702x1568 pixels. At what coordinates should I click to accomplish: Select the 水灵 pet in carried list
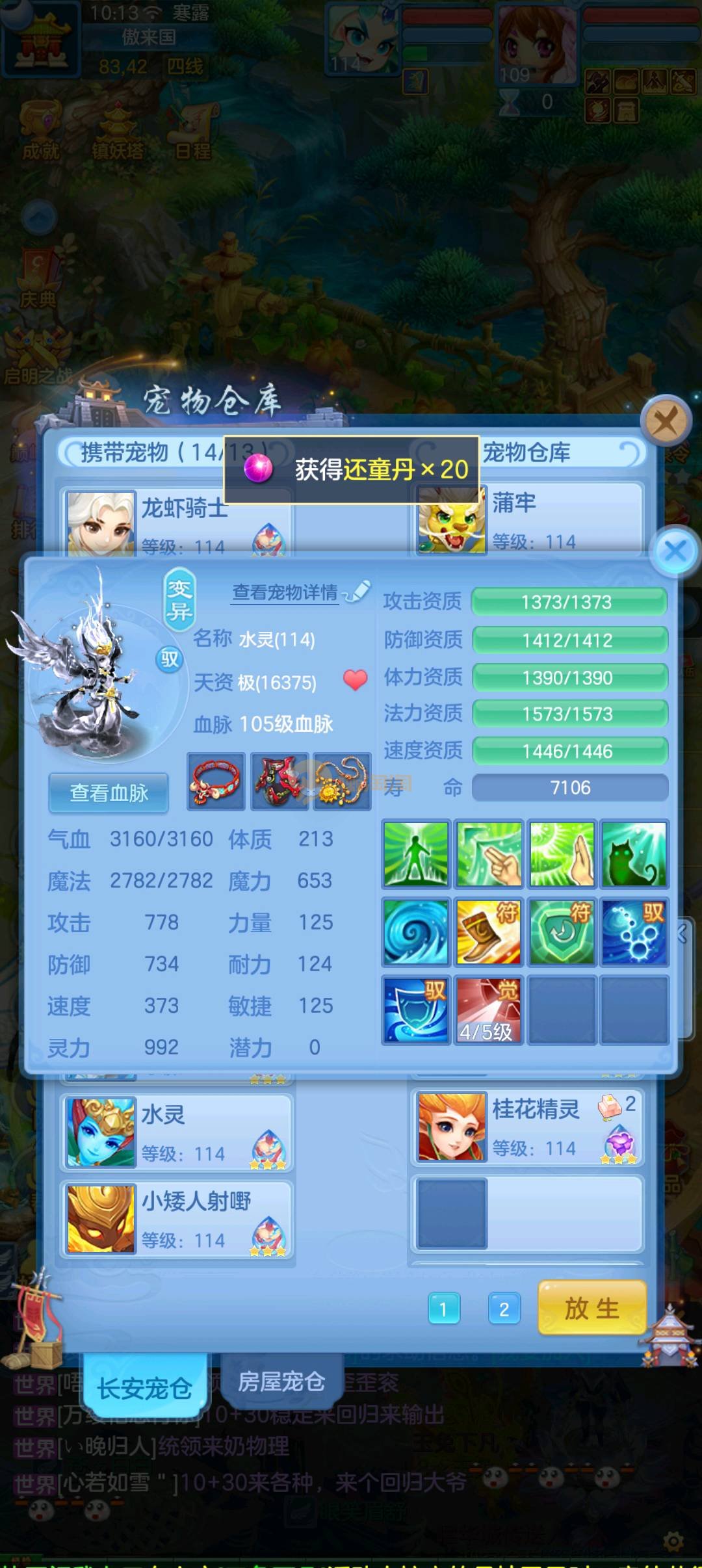[177, 1132]
